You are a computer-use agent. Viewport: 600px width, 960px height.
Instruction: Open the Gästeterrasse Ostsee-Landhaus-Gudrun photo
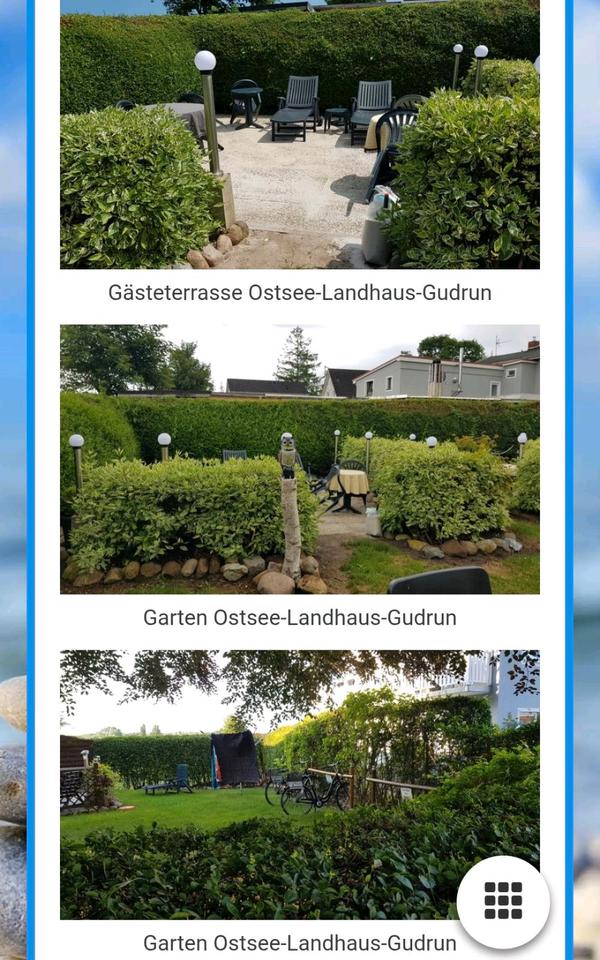tap(300, 135)
